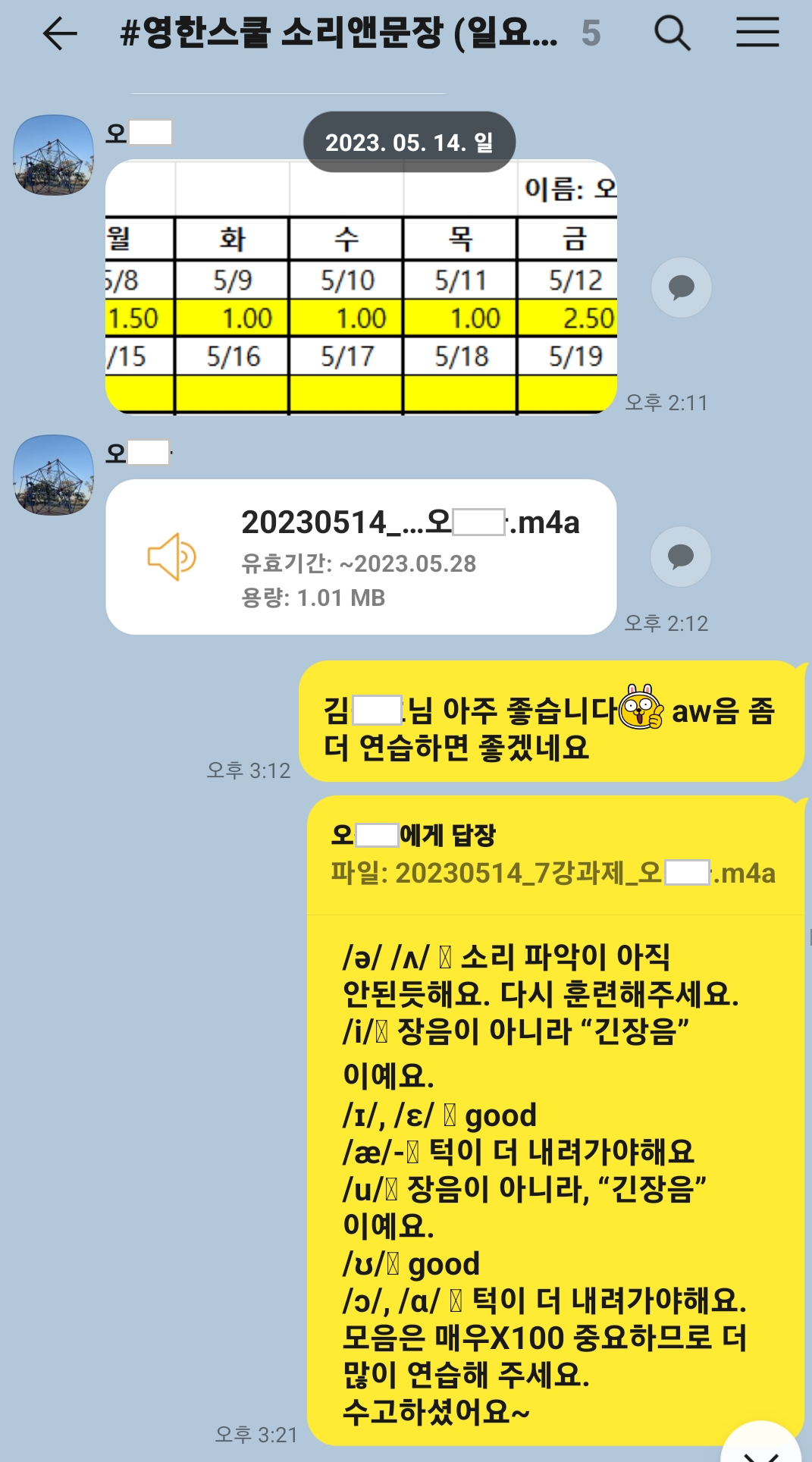Go back using the arrow
Image resolution: width=812 pixels, height=1462 pixels.
click(60, 33)
